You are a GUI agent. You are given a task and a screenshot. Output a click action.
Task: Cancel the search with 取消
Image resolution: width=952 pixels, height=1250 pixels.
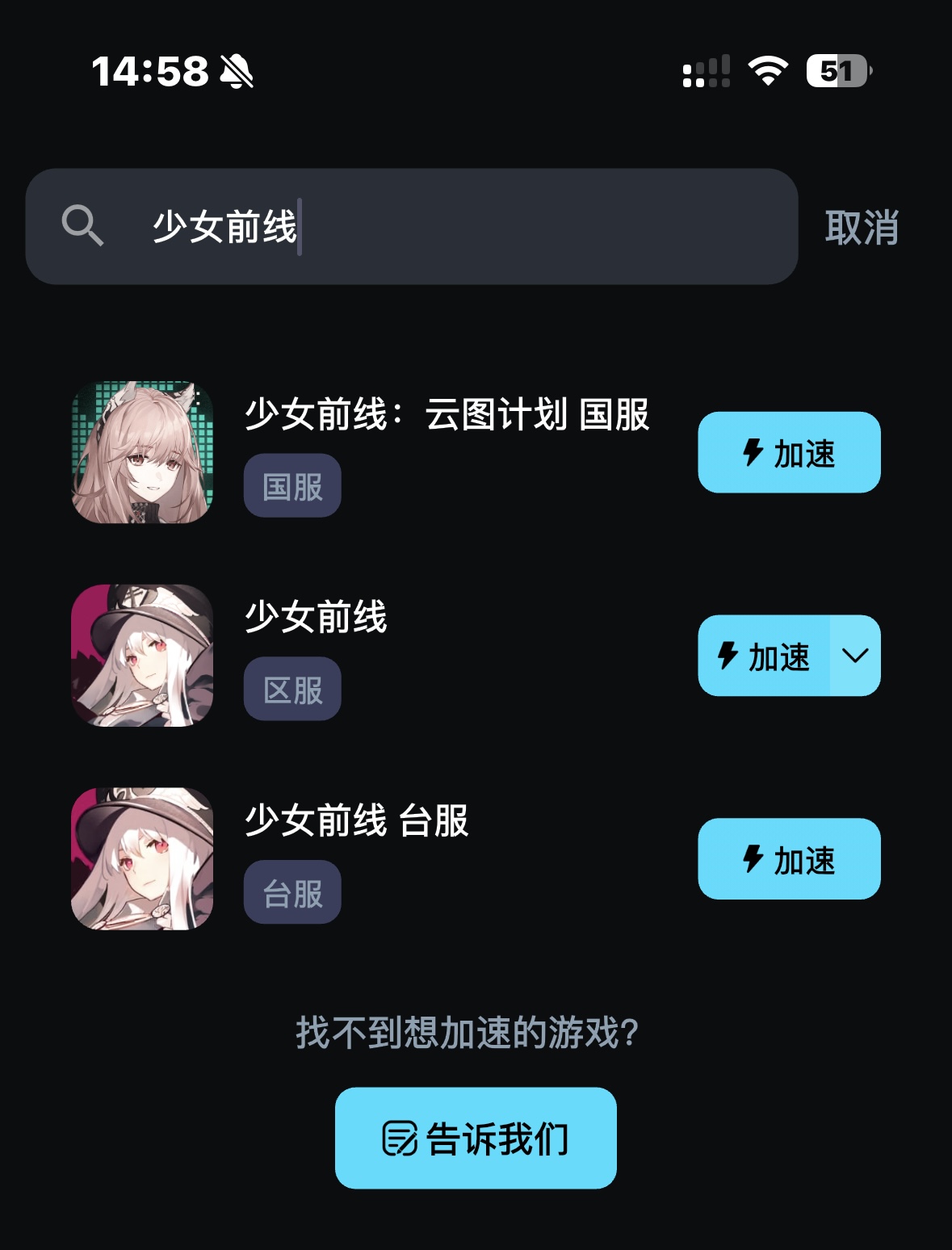click(862, 227)
